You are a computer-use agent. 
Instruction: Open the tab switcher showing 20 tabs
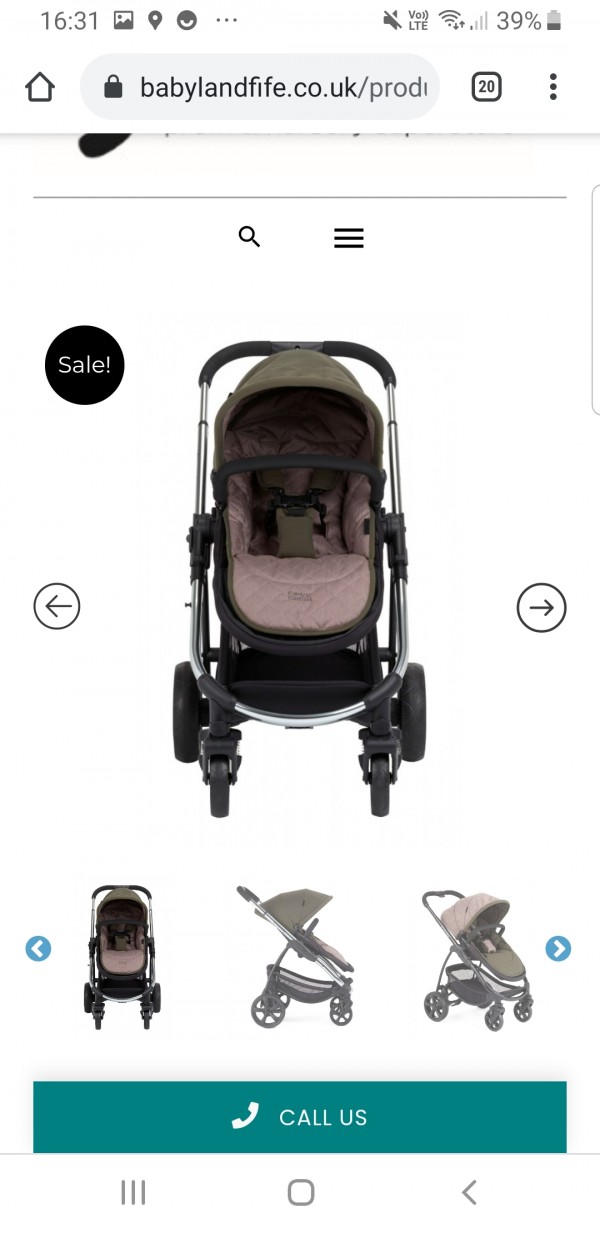coord(486,87)
